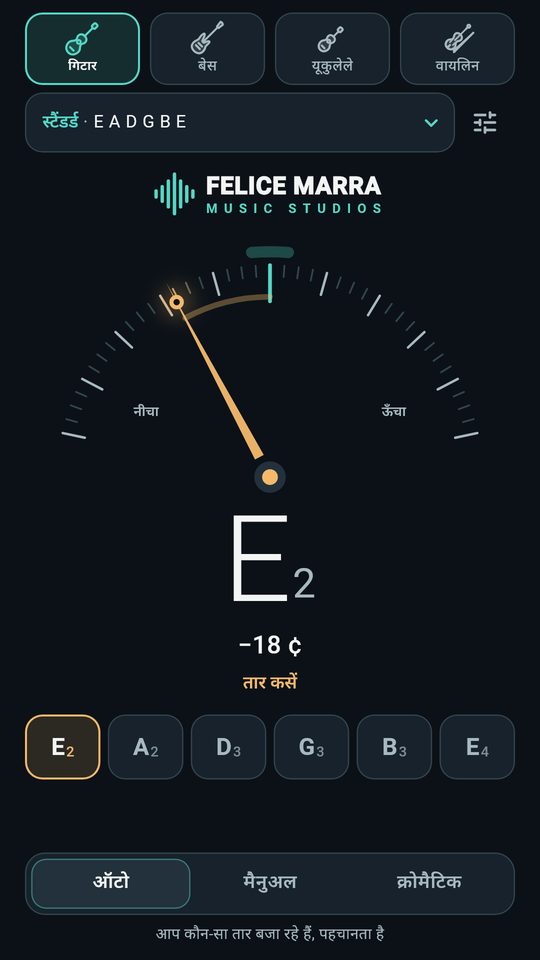Tap the B3 string button
The width and height of the screenshot is (540, 960).
[394, 747]
